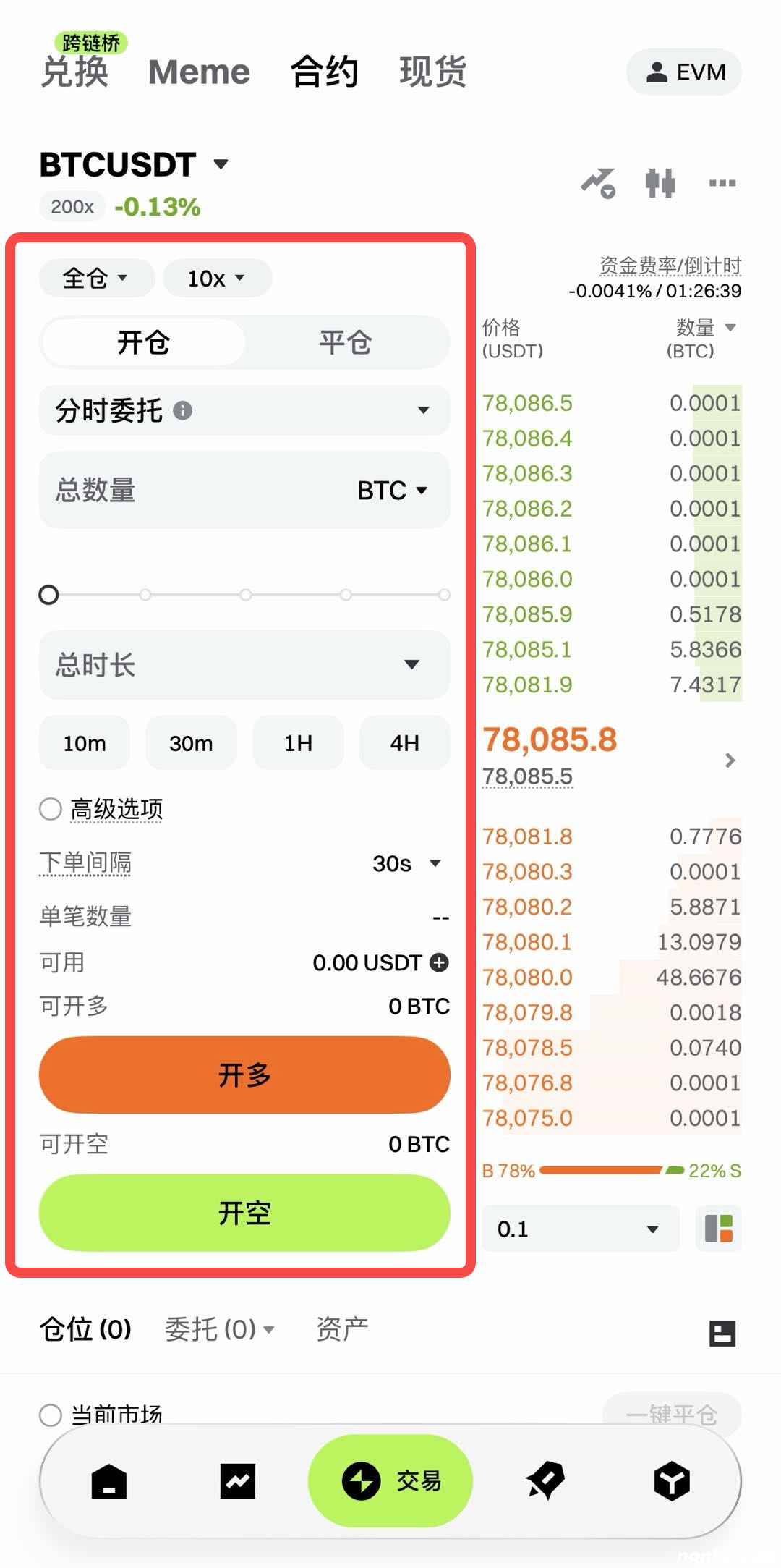
Task: Switch to the 资产 tab
Action: (342, 1329)
